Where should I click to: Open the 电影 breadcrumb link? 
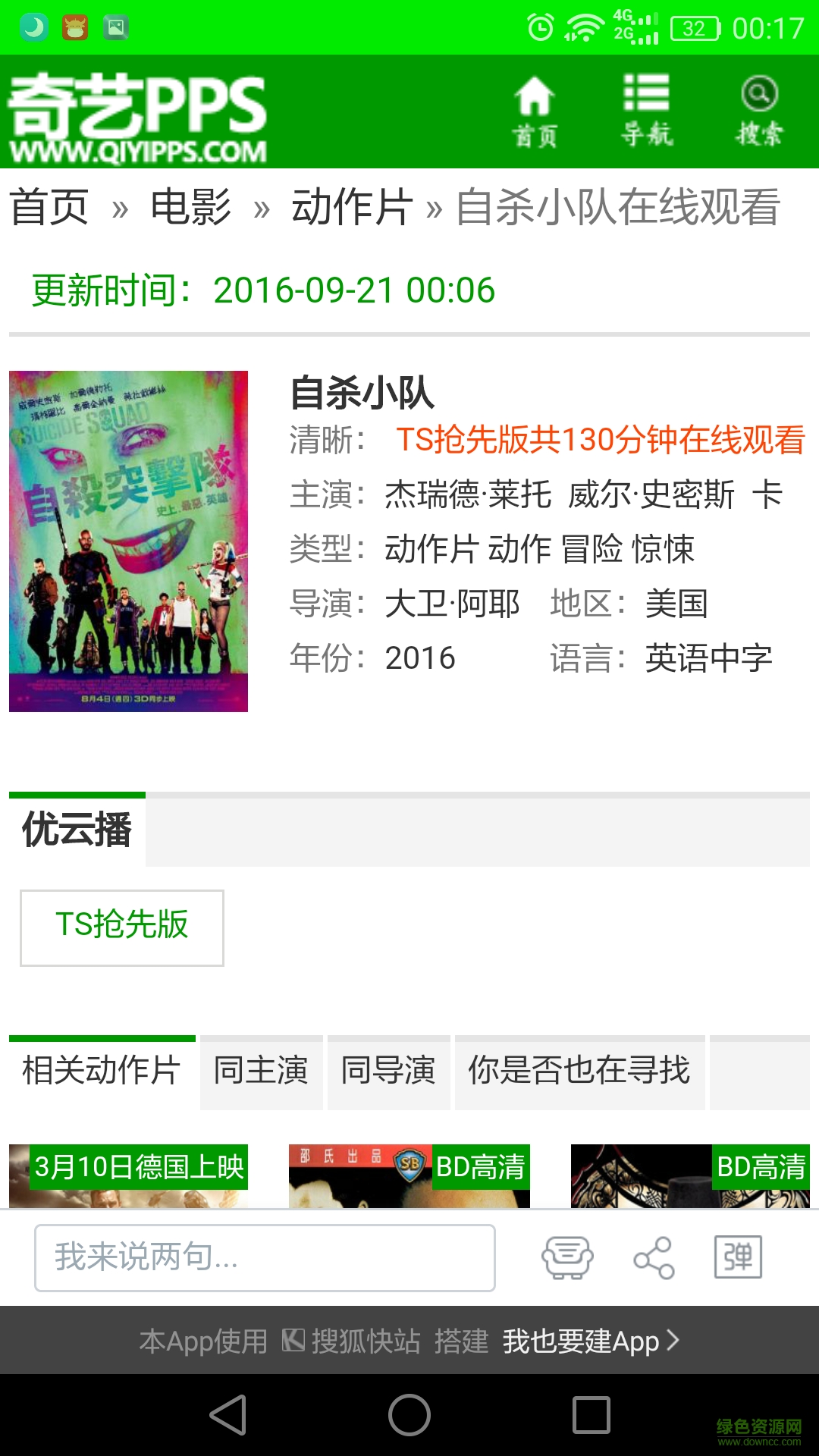tap(190, 210)
